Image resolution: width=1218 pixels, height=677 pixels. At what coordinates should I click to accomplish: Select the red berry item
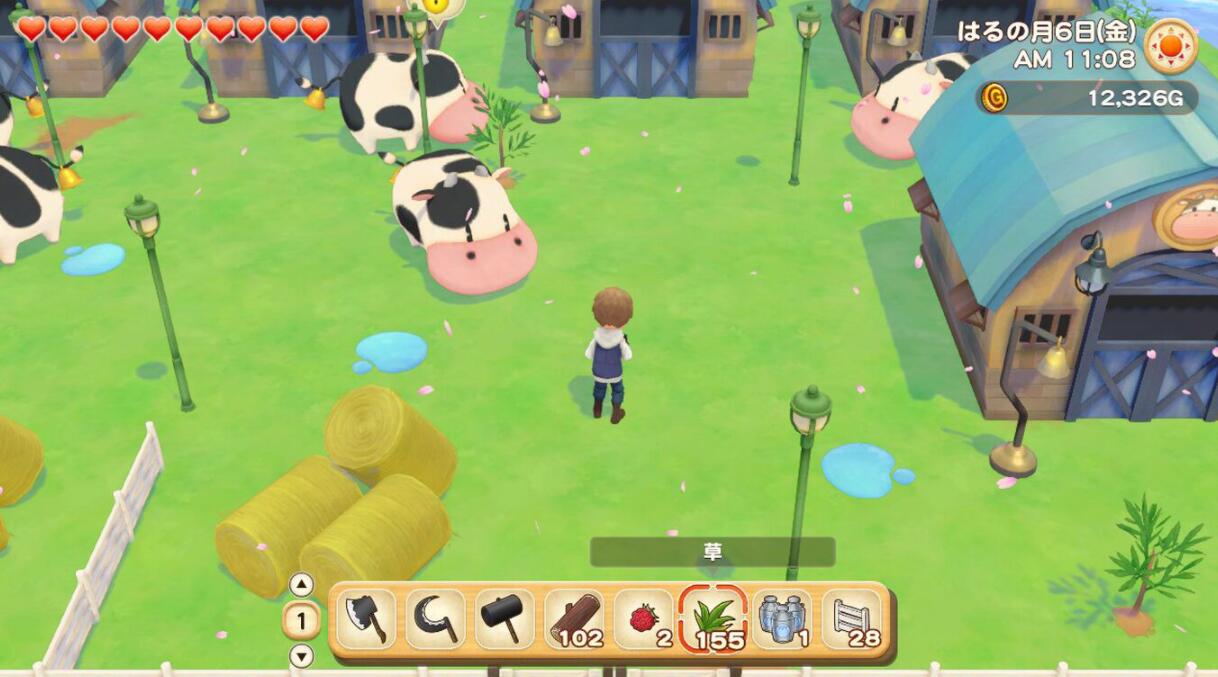coord(643,620)
